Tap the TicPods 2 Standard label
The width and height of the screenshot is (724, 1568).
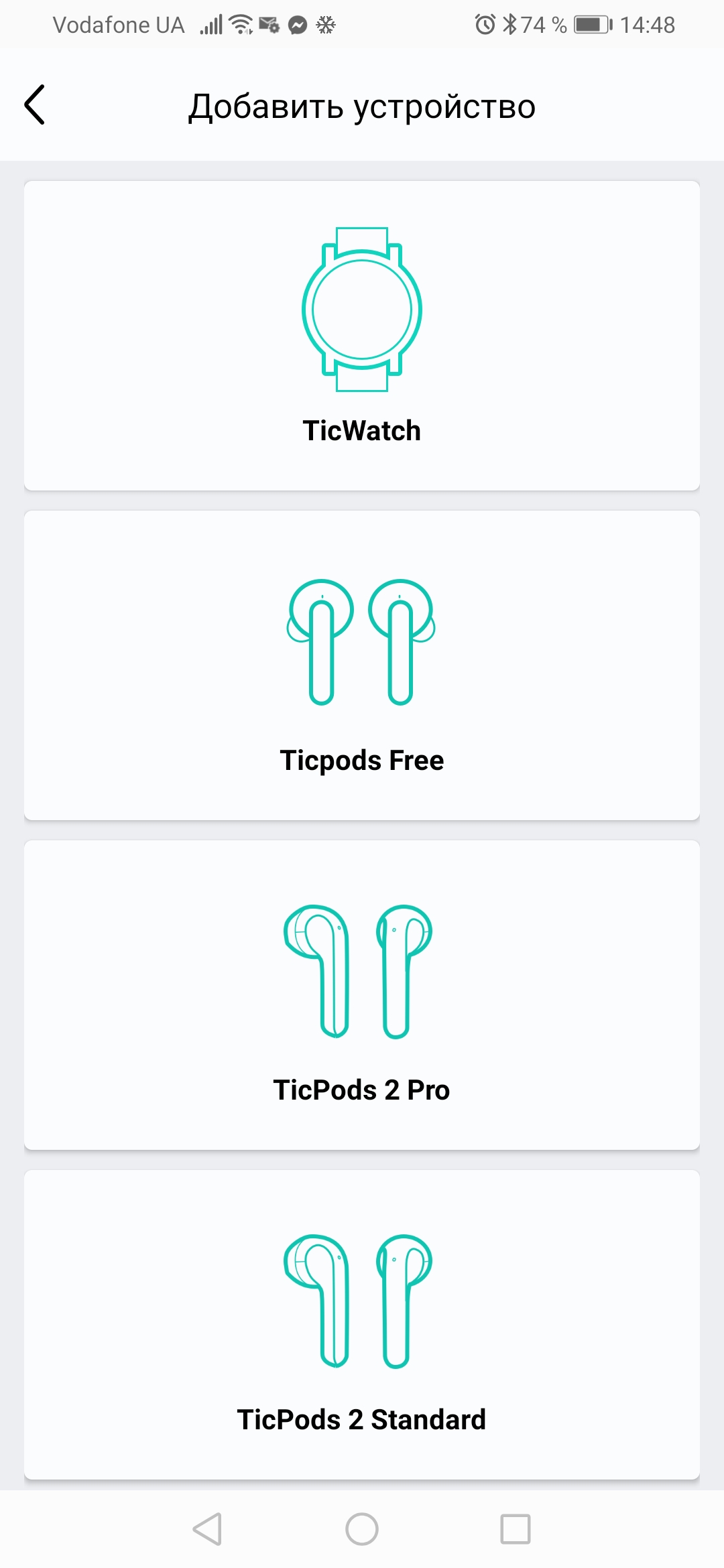tap(362, 1419)
